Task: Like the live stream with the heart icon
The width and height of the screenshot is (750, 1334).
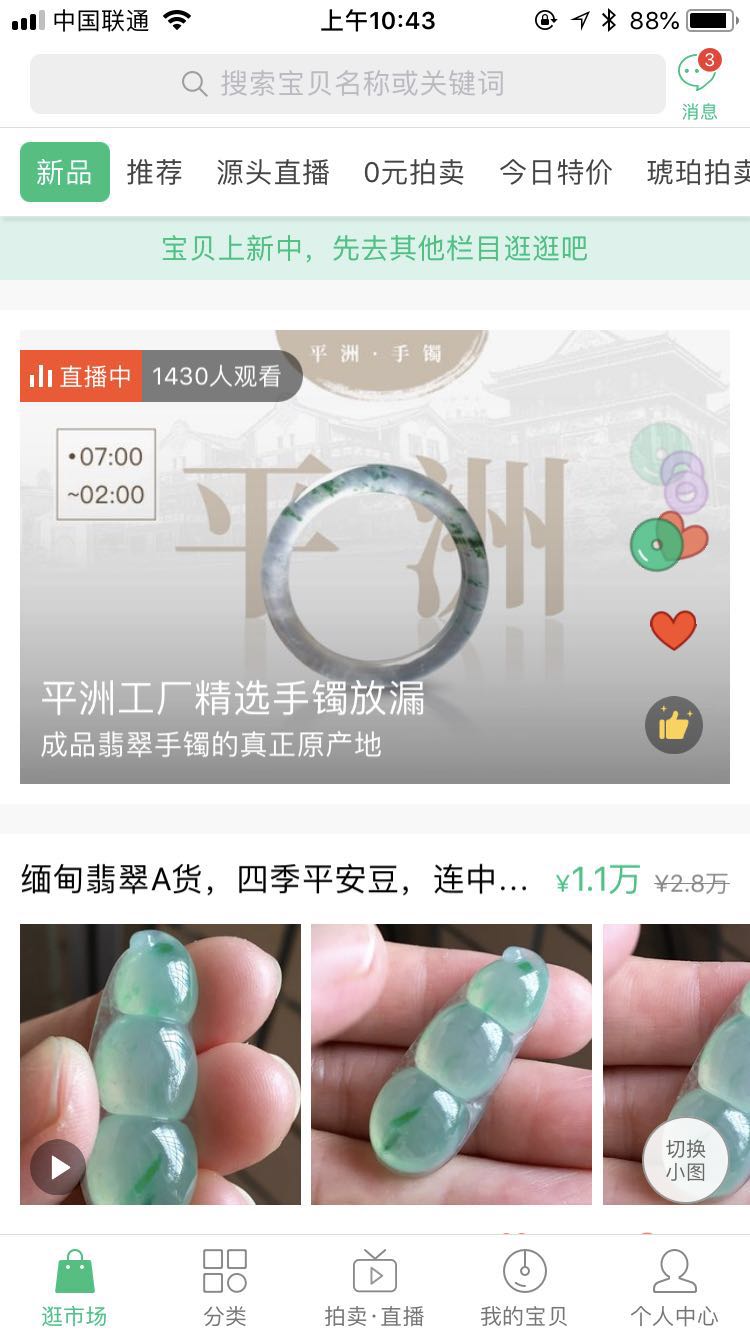Action: tap(673, 630)
